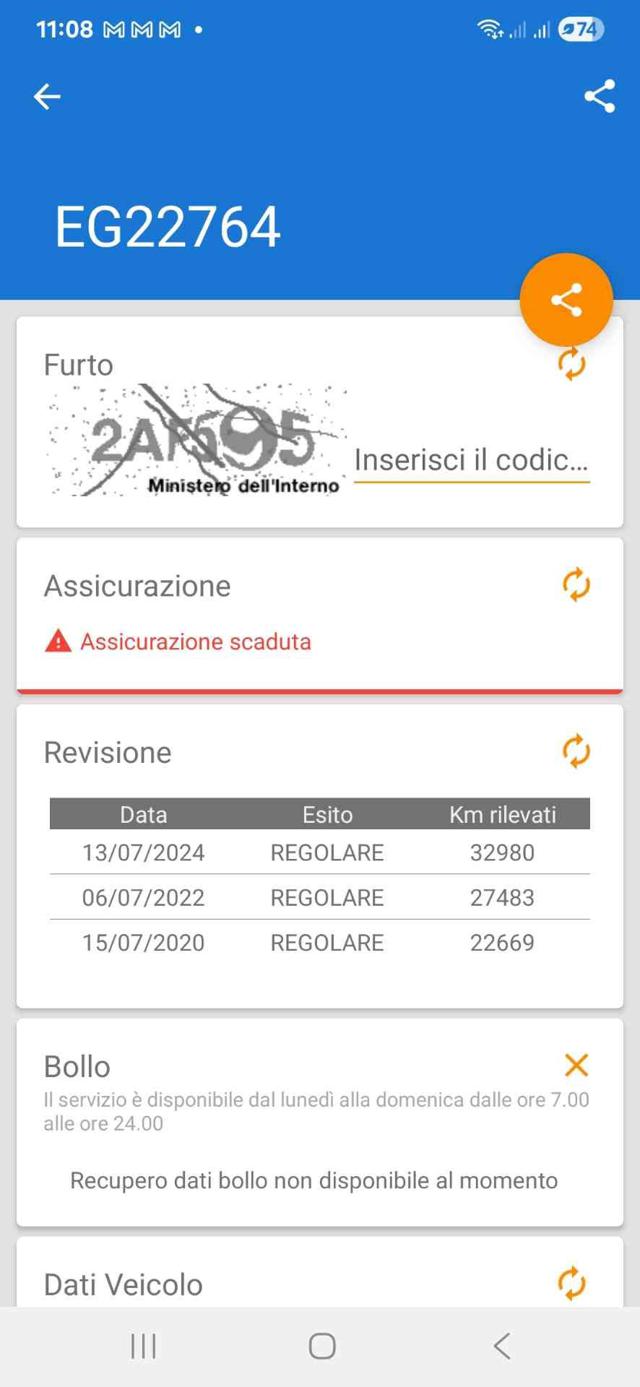Refresh the Furto captcha

coord(572,364)
